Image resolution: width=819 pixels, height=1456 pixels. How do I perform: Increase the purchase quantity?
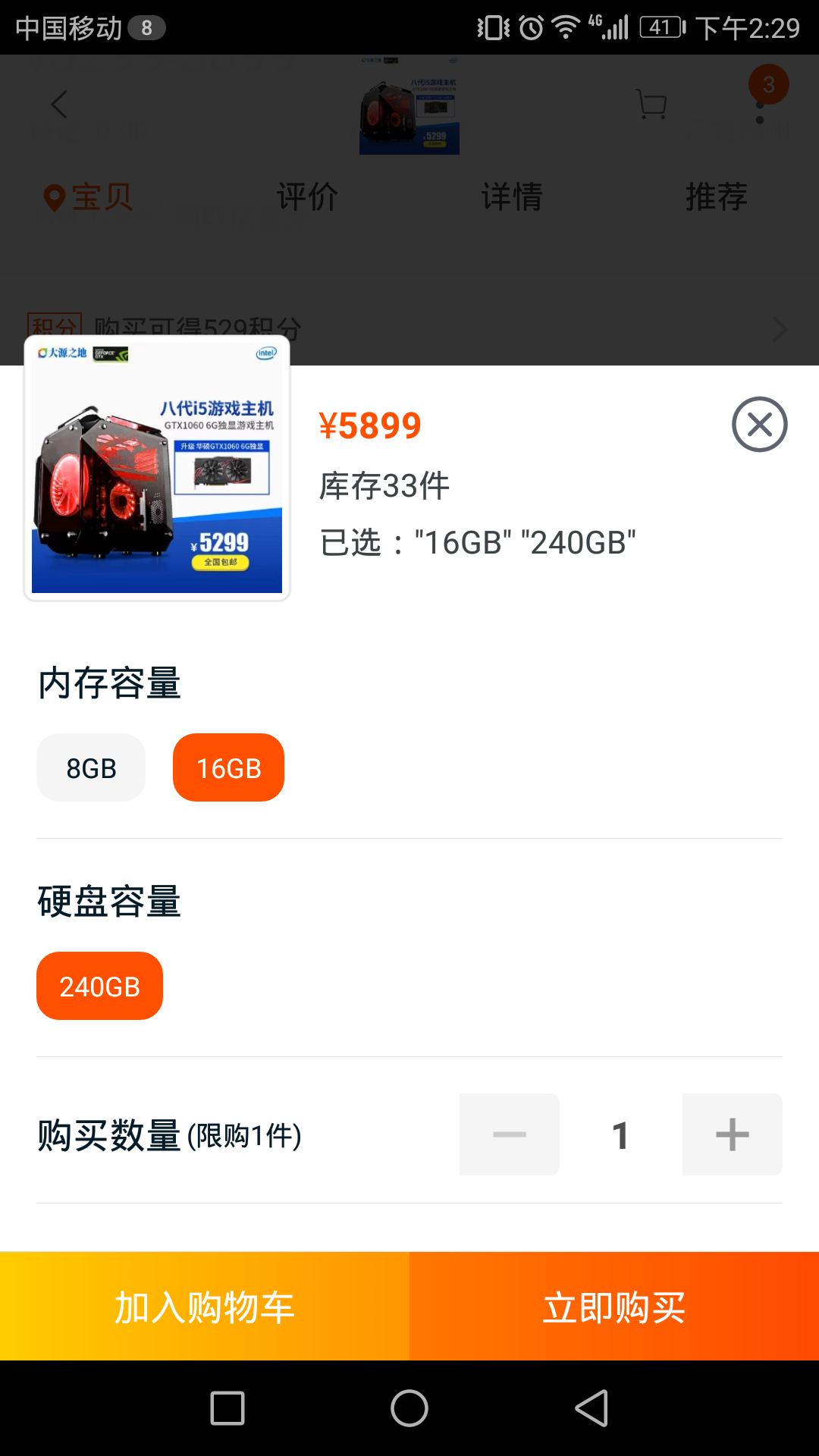click(x=732, y=1134)
